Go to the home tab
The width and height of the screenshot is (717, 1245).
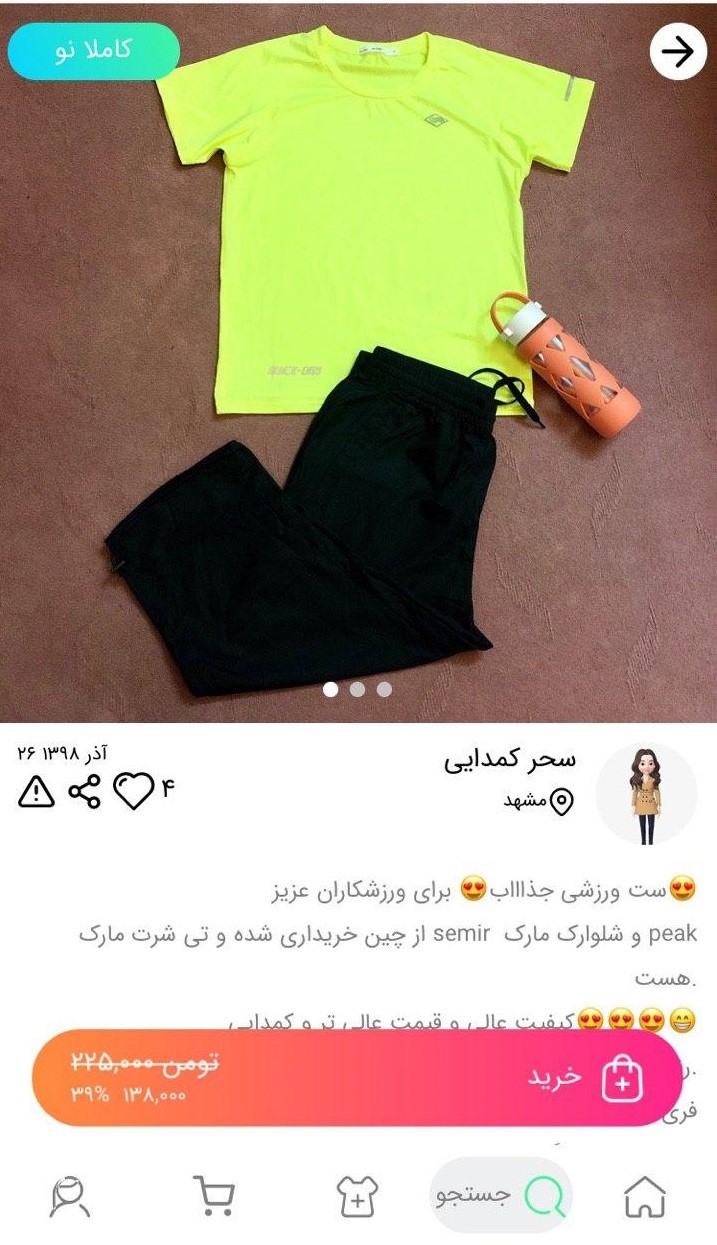coord(645,1196)
